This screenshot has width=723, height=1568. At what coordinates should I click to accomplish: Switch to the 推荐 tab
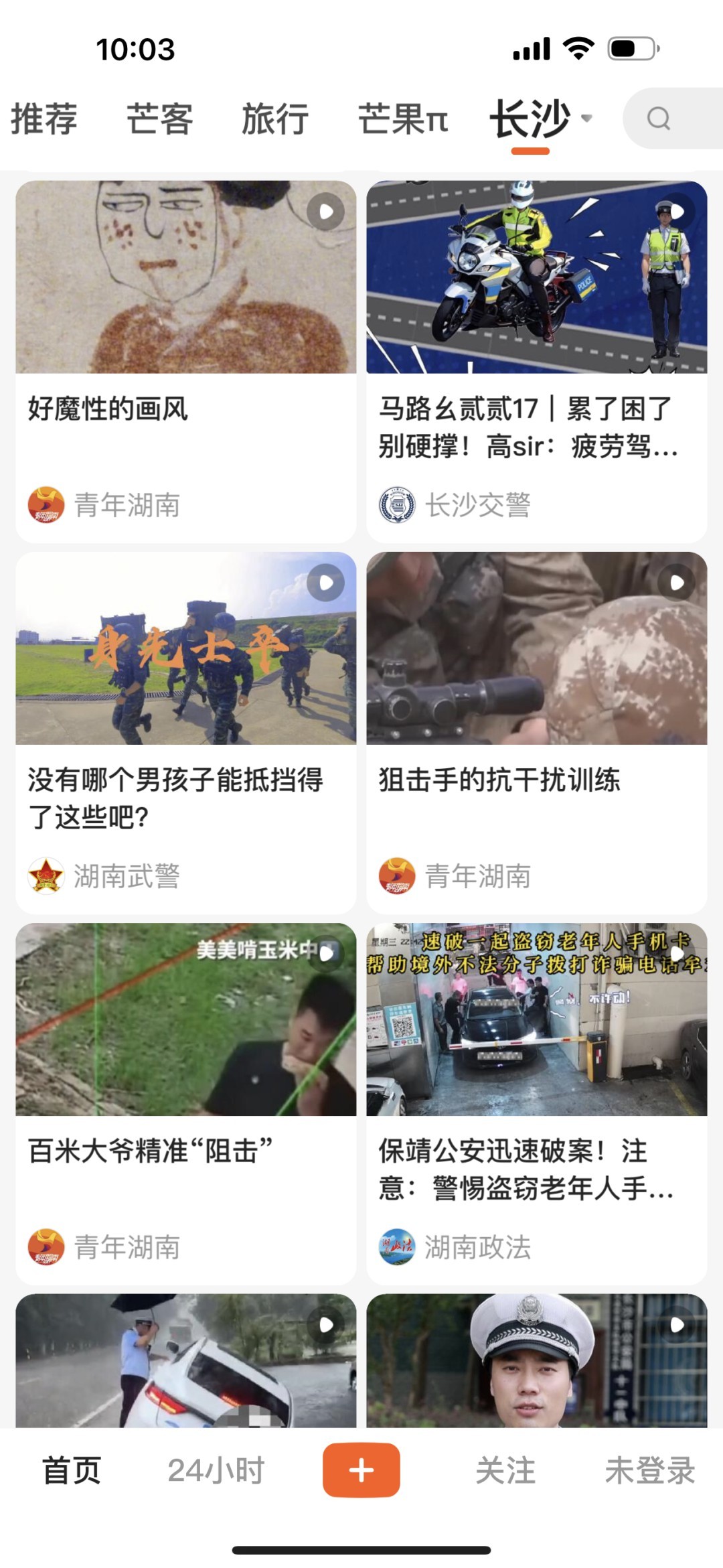[44, 119]
